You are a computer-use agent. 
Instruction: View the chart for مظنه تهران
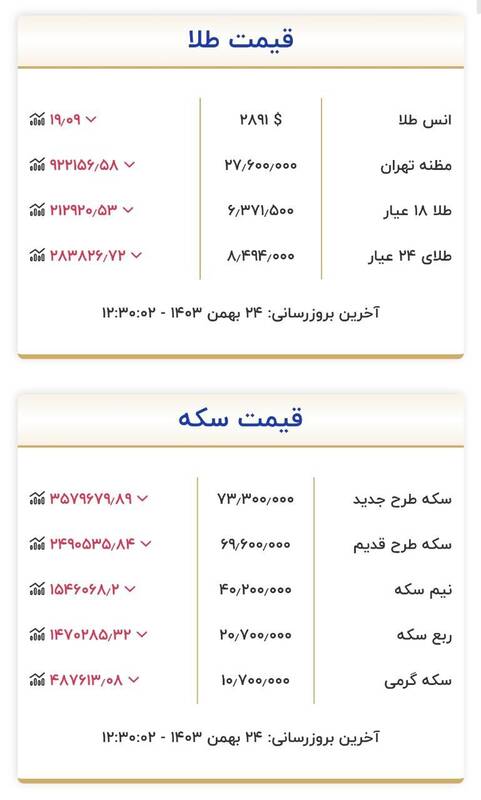tap(37, 165)
